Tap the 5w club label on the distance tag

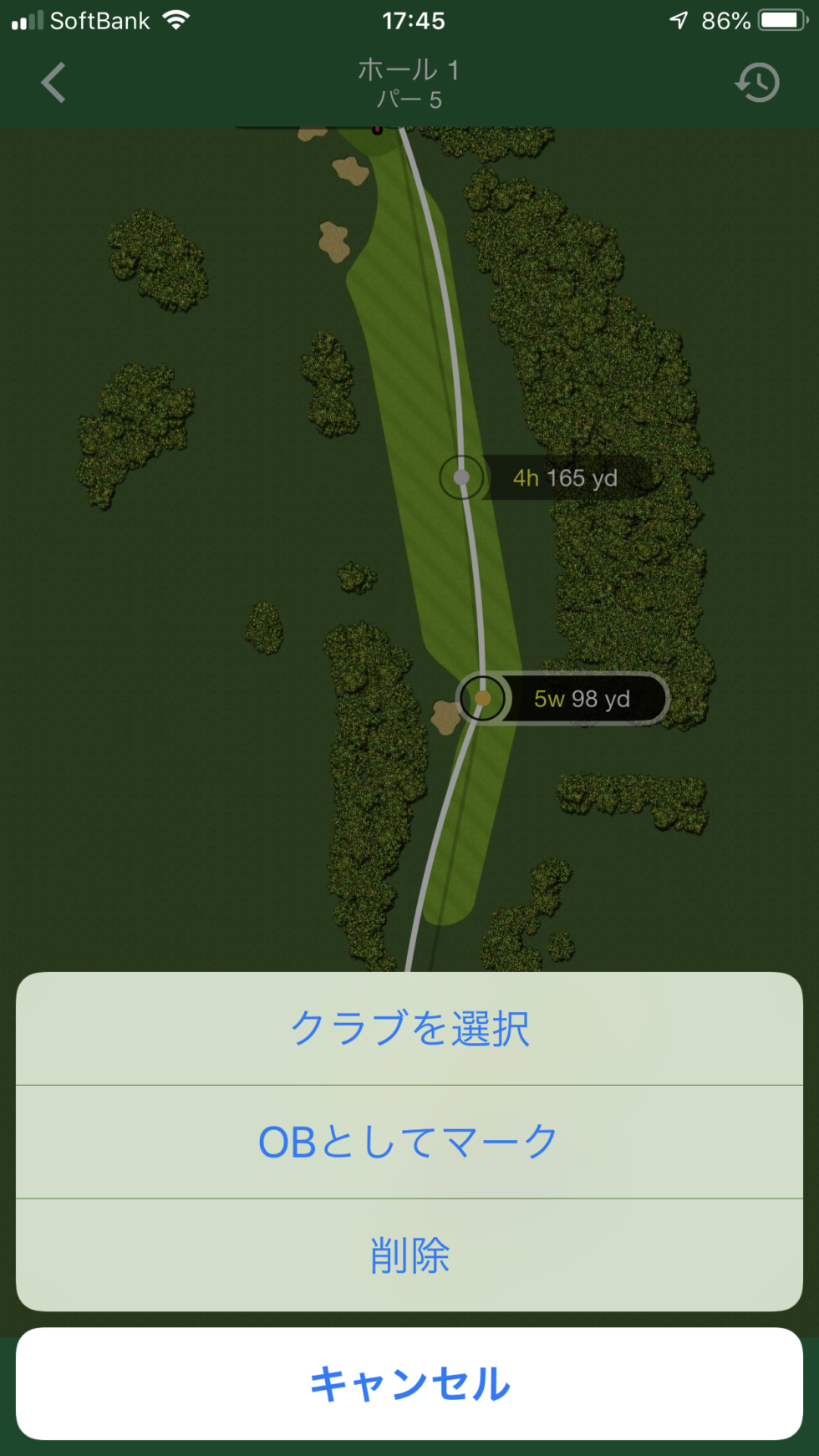coord(551,699)
